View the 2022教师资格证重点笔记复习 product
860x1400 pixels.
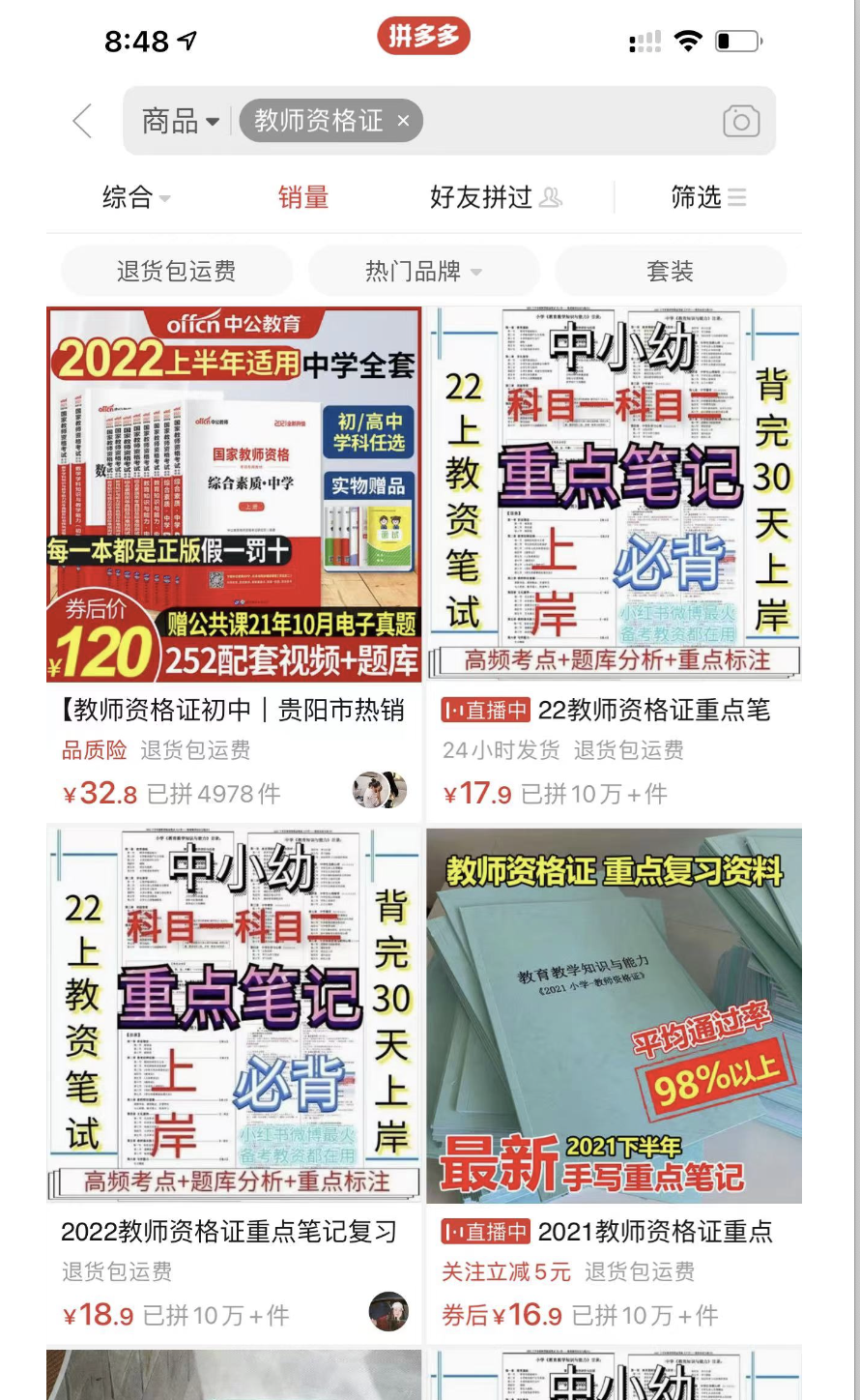(234, 1015)
